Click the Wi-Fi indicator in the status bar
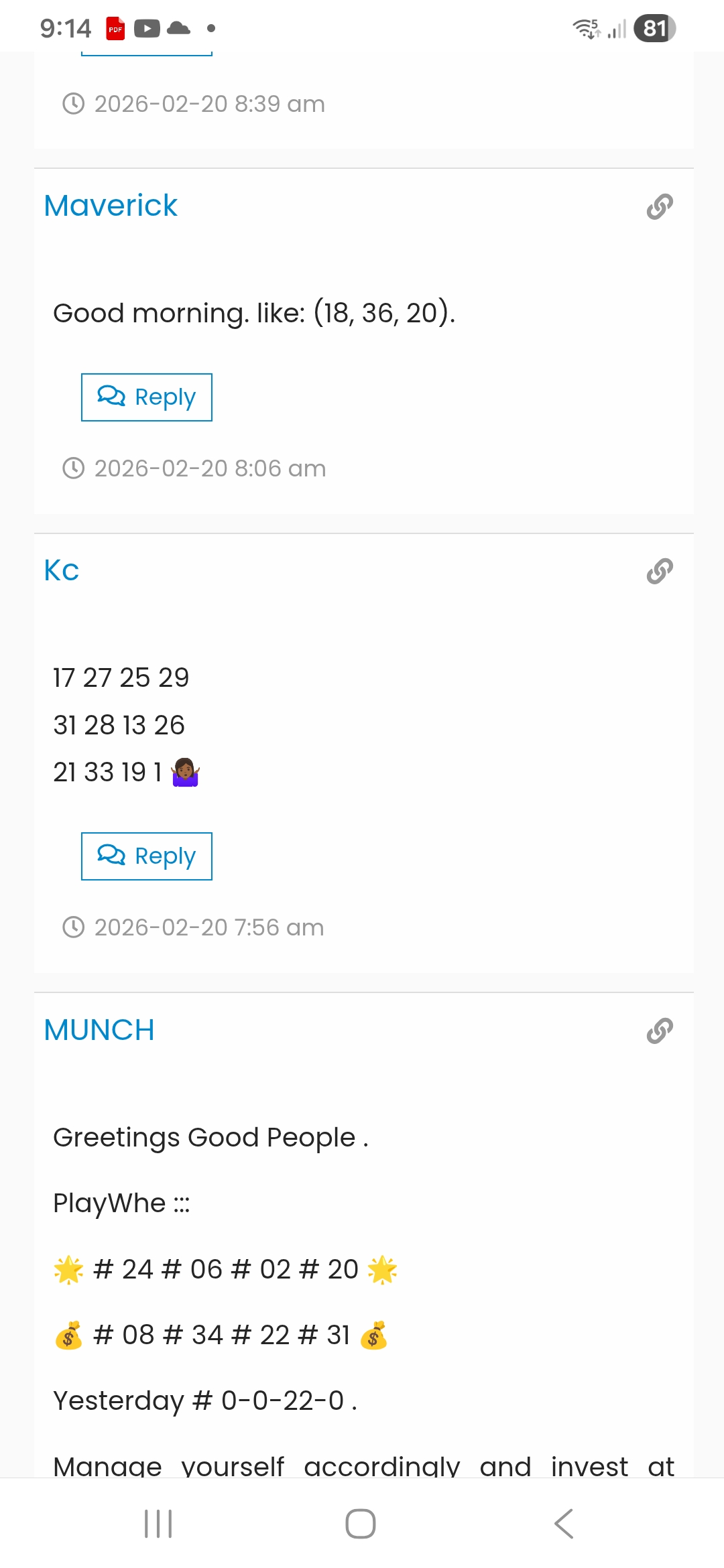Viewport: 724px width, 1568px height. coord(586,28)
